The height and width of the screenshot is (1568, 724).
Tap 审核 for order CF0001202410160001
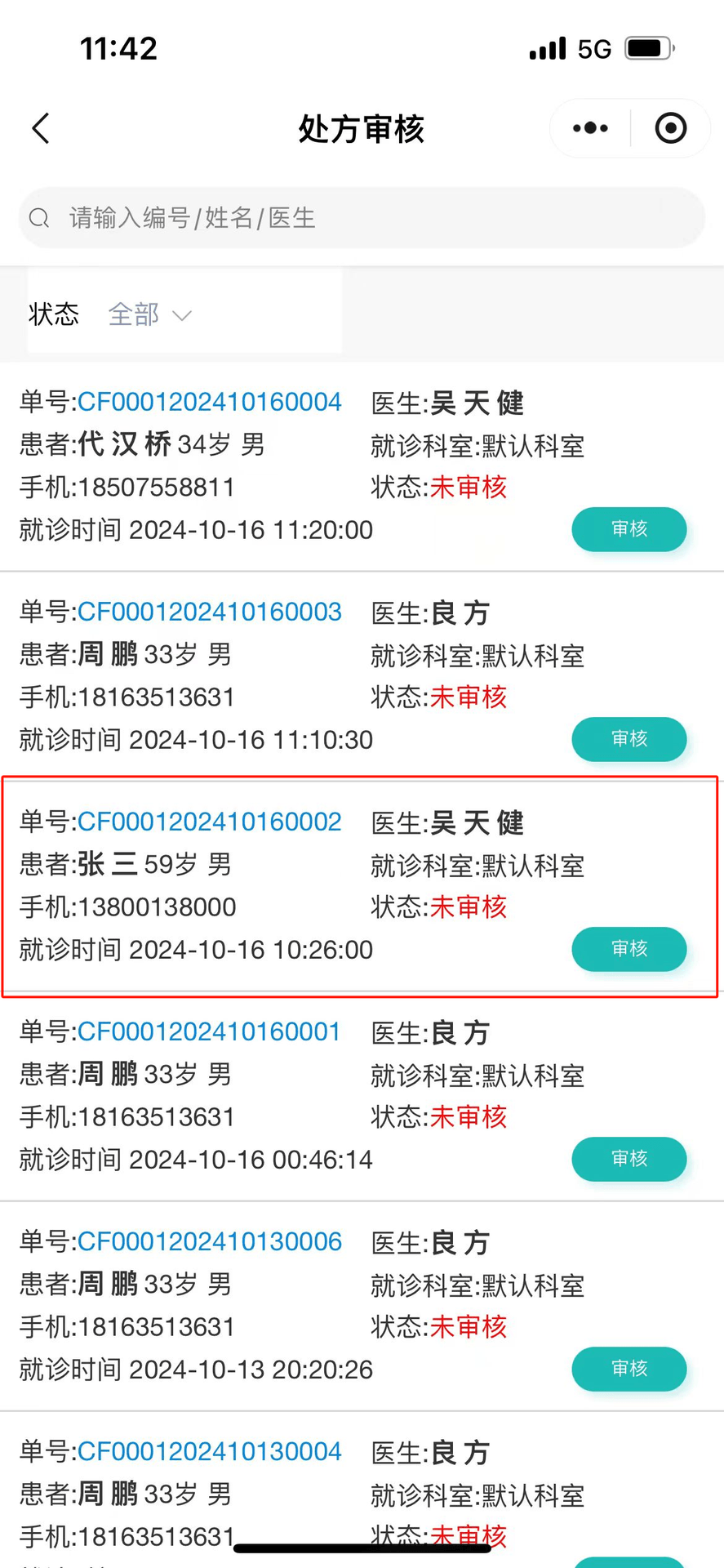[x=629, y=1159]
